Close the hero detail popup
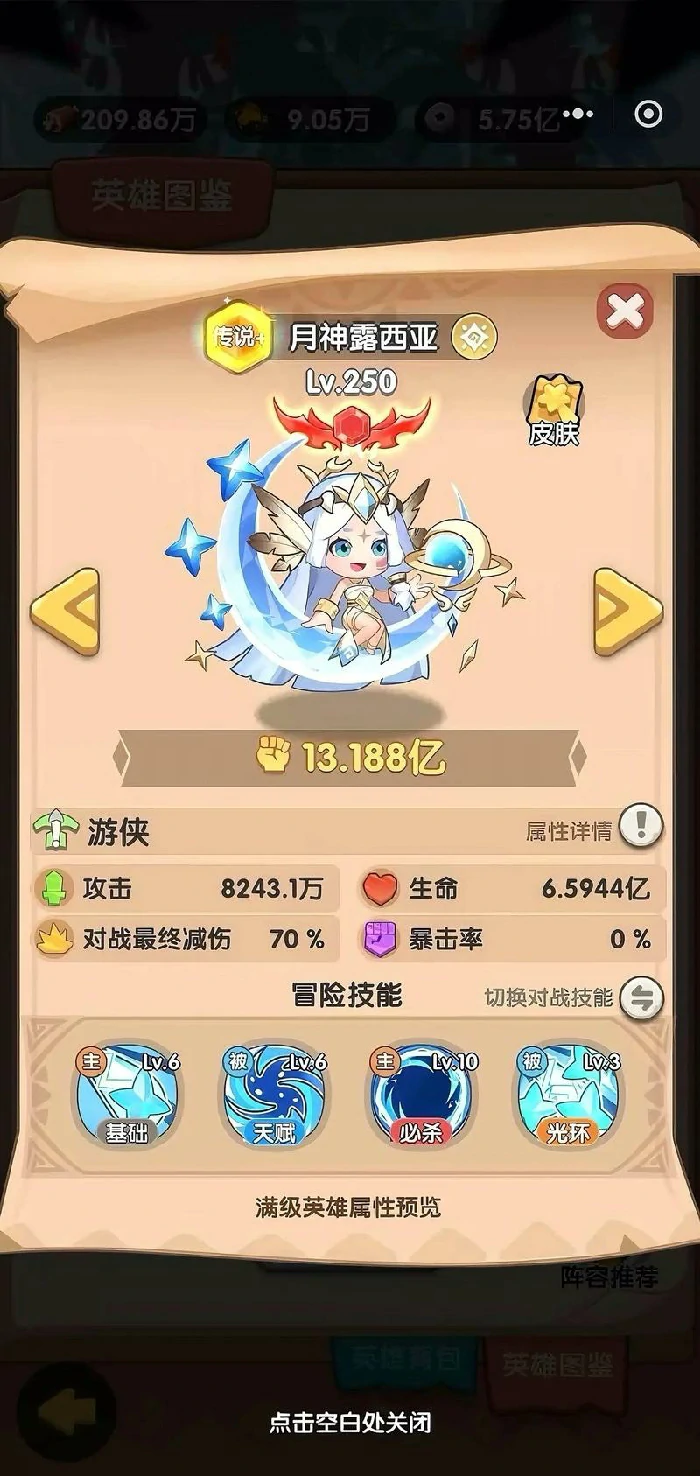700x1476 pixels. pyautogui.click(x=625, y=312)
